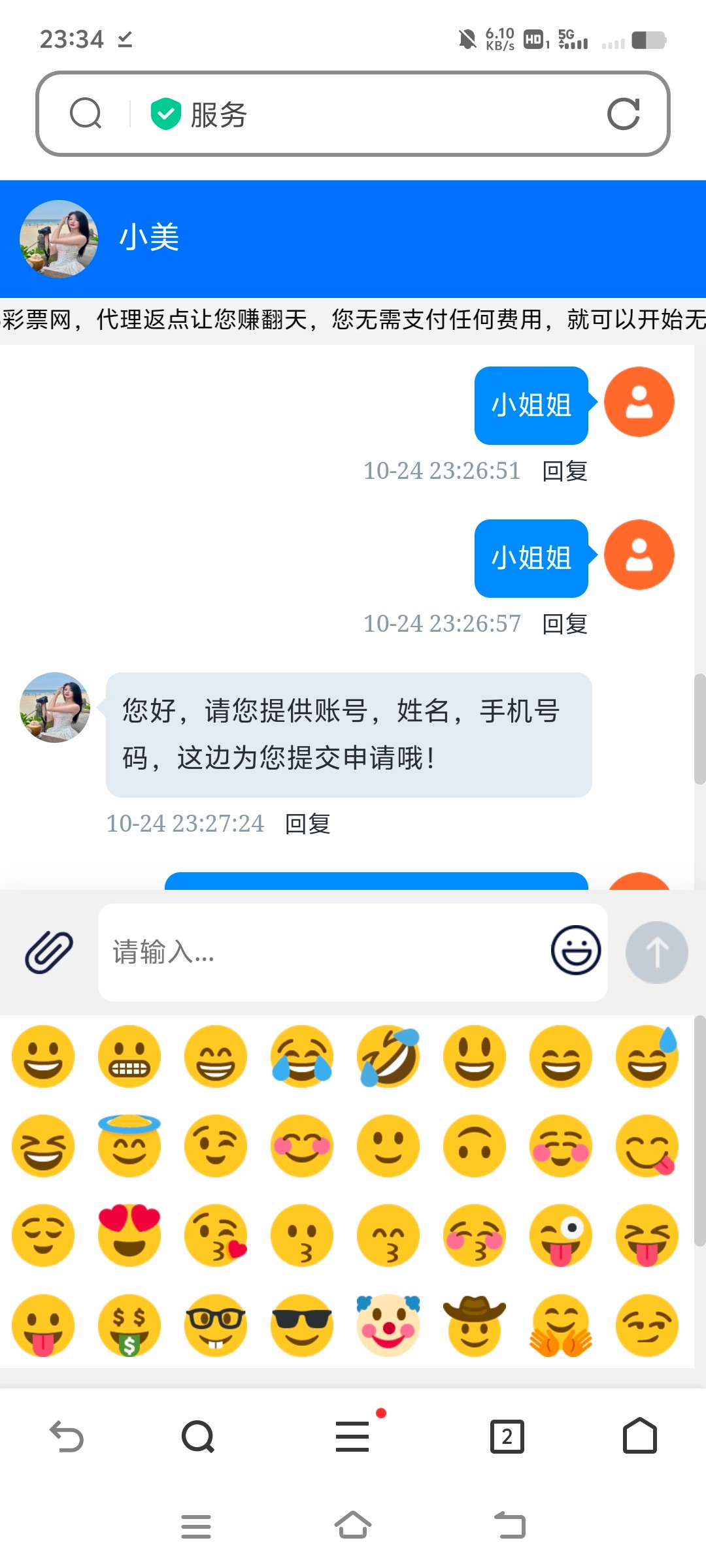Send the message with the arrow button
The height and width of the screenshot is (1568, 706).
click(x=656, y=952)
